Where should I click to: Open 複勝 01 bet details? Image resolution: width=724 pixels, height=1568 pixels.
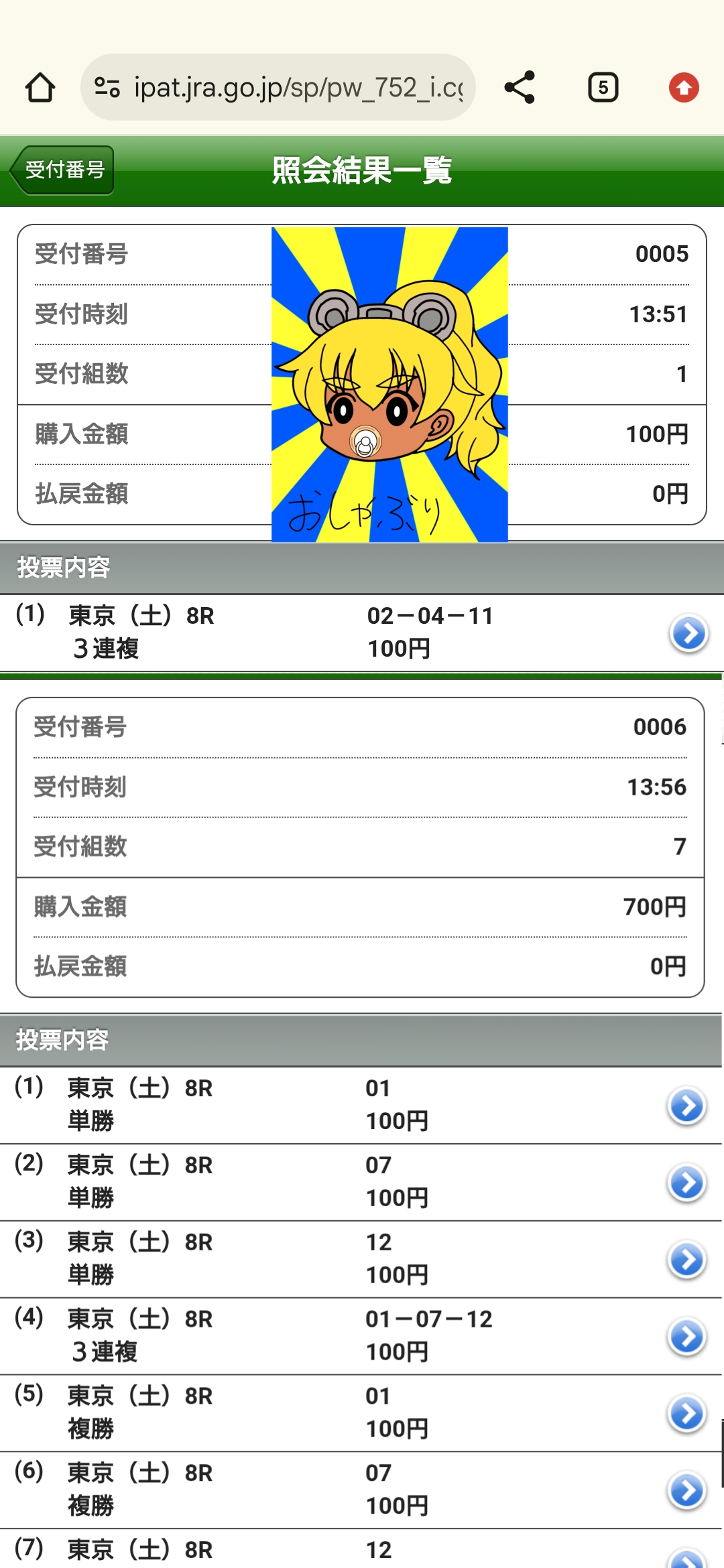click(686, 1414)
